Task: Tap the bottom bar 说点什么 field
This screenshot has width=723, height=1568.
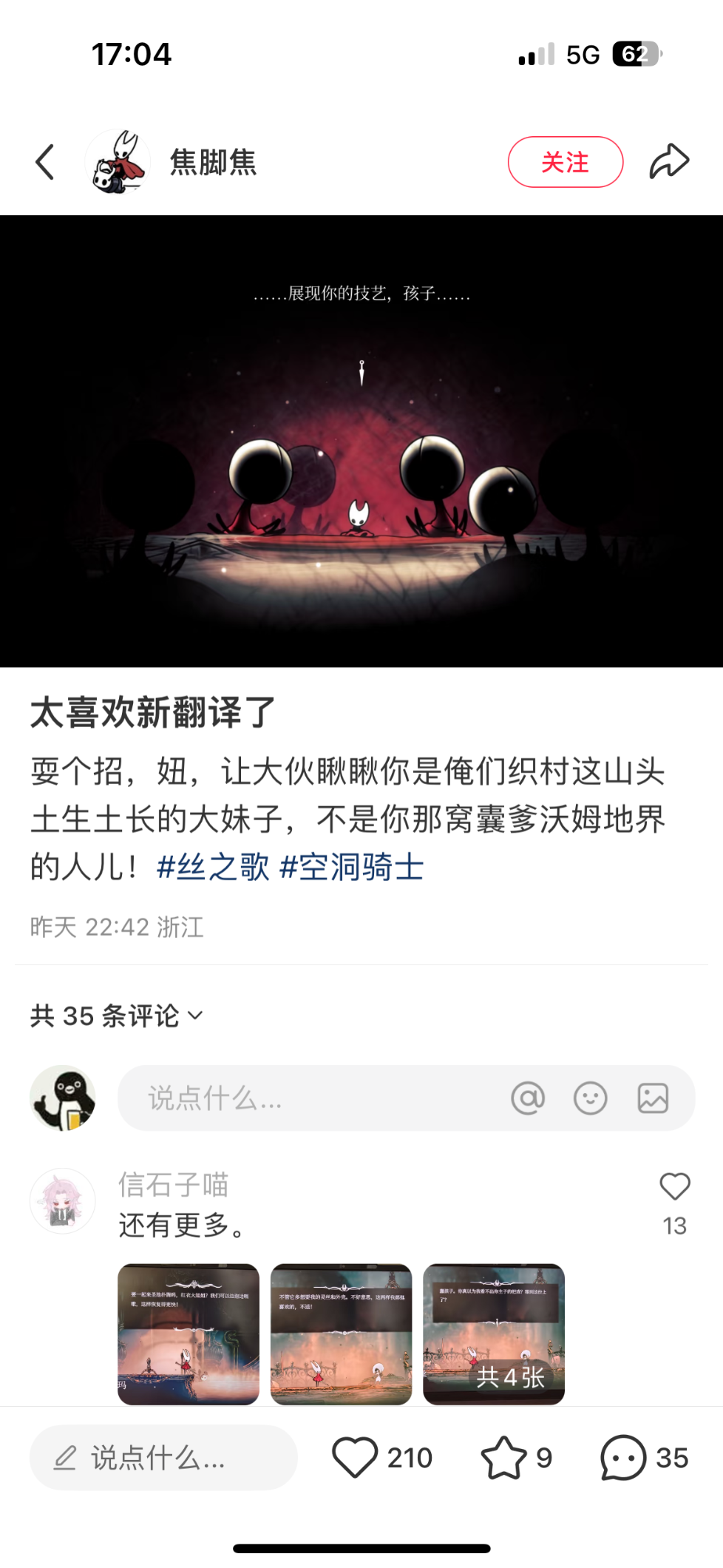Action: coord(163,1458)
